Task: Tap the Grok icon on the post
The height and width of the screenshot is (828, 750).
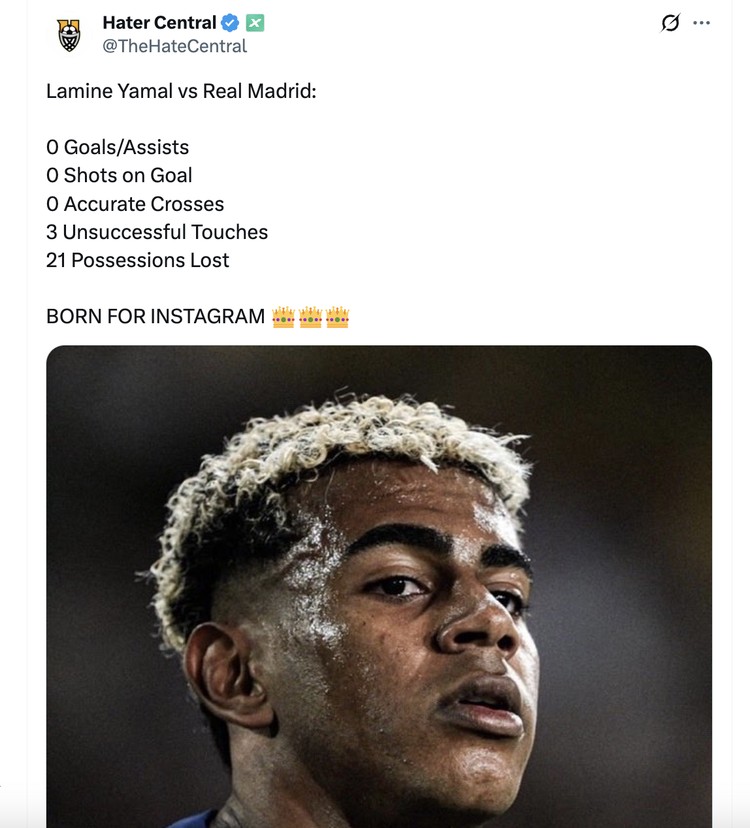Action: click(670, 23)
